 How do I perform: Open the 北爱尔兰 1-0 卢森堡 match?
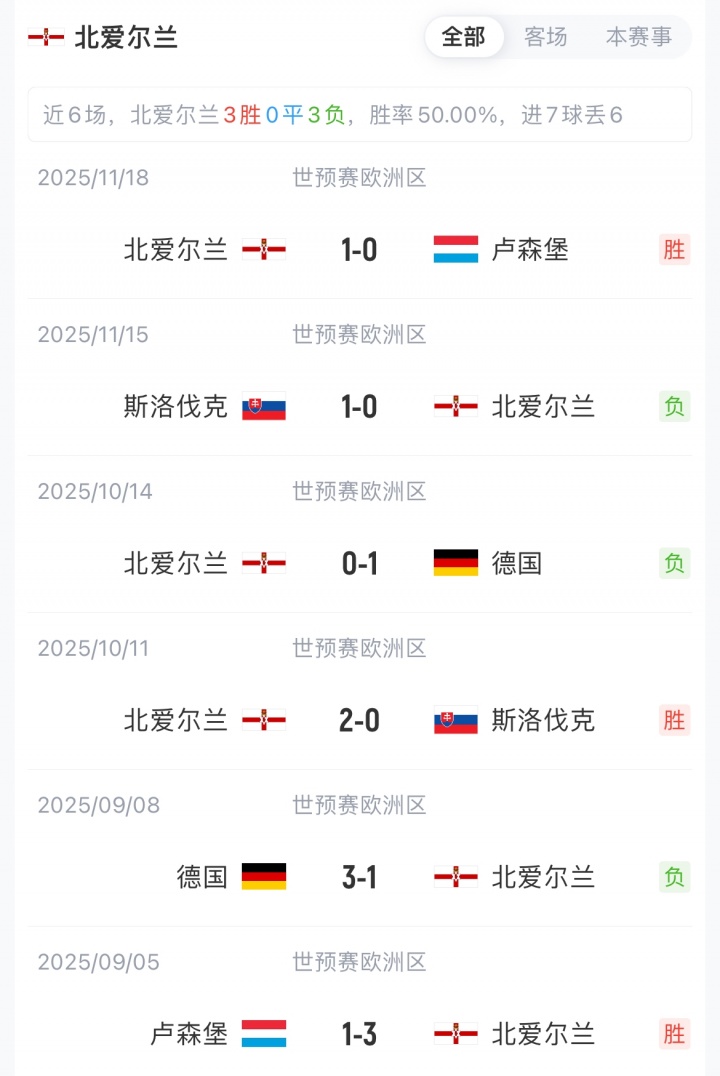tap(359, 249)
